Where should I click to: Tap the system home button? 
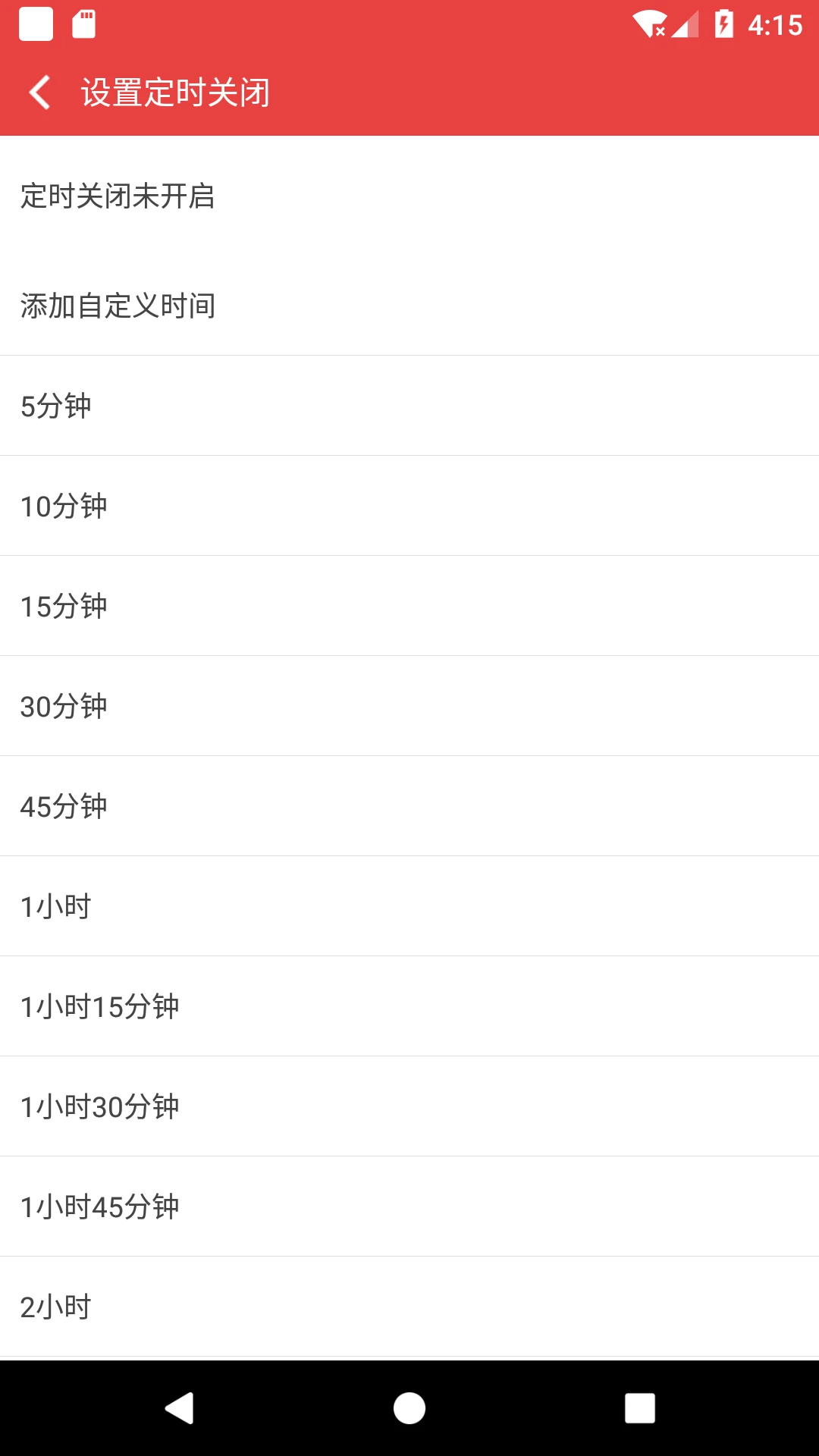click(x=409, y=1408)
